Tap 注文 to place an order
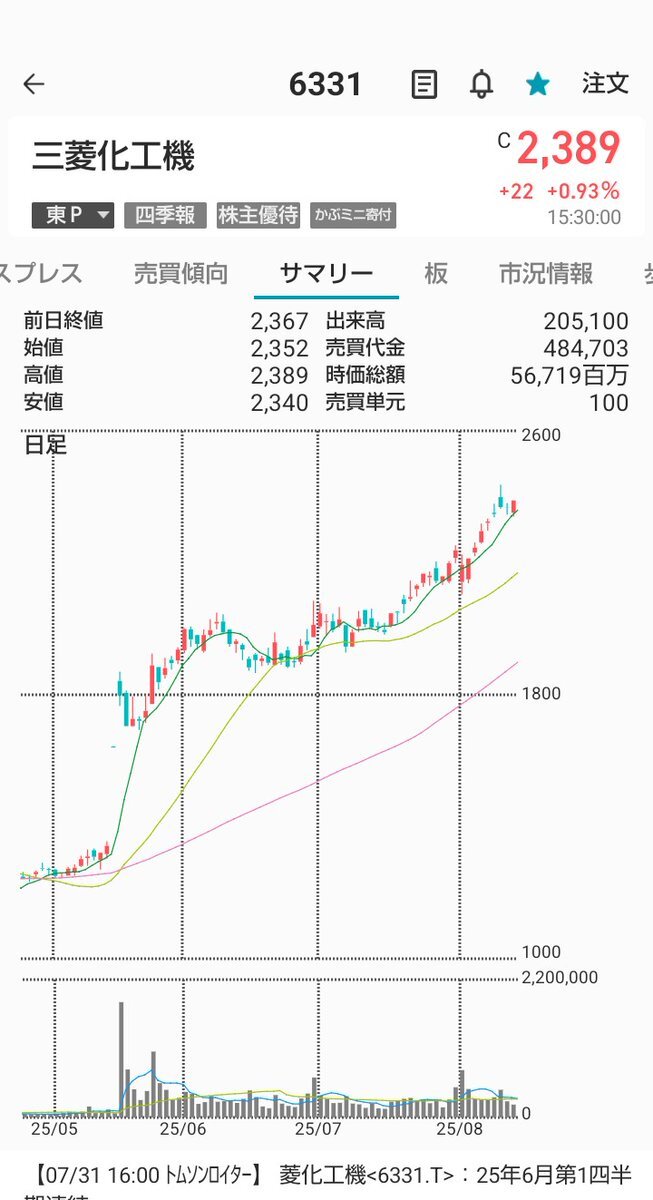This screenshot has height=1200, width=653. tap(606, 83)
